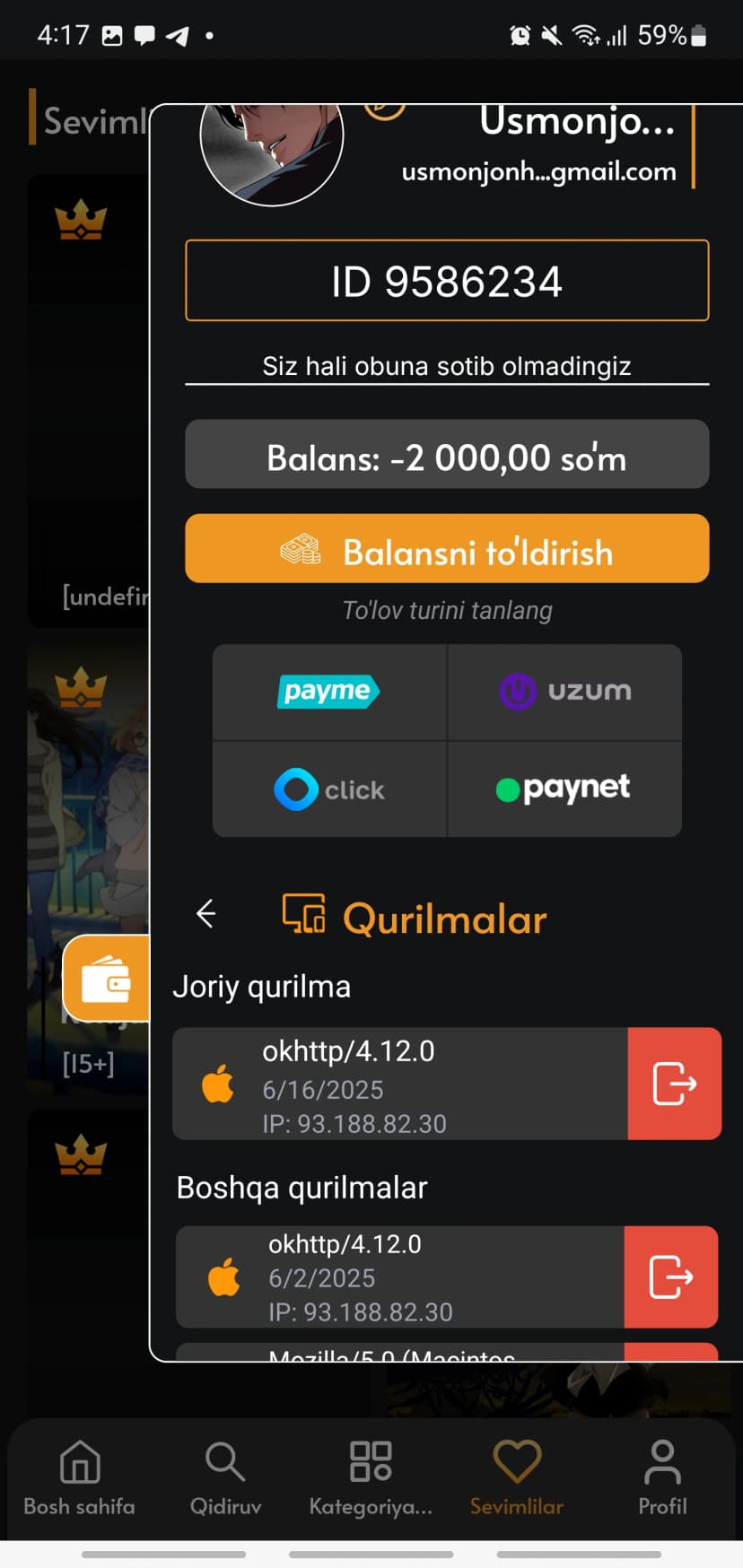Switch to the Profil tab
This screenshot has width=743, height=1568.
(x=662, y=1477)
